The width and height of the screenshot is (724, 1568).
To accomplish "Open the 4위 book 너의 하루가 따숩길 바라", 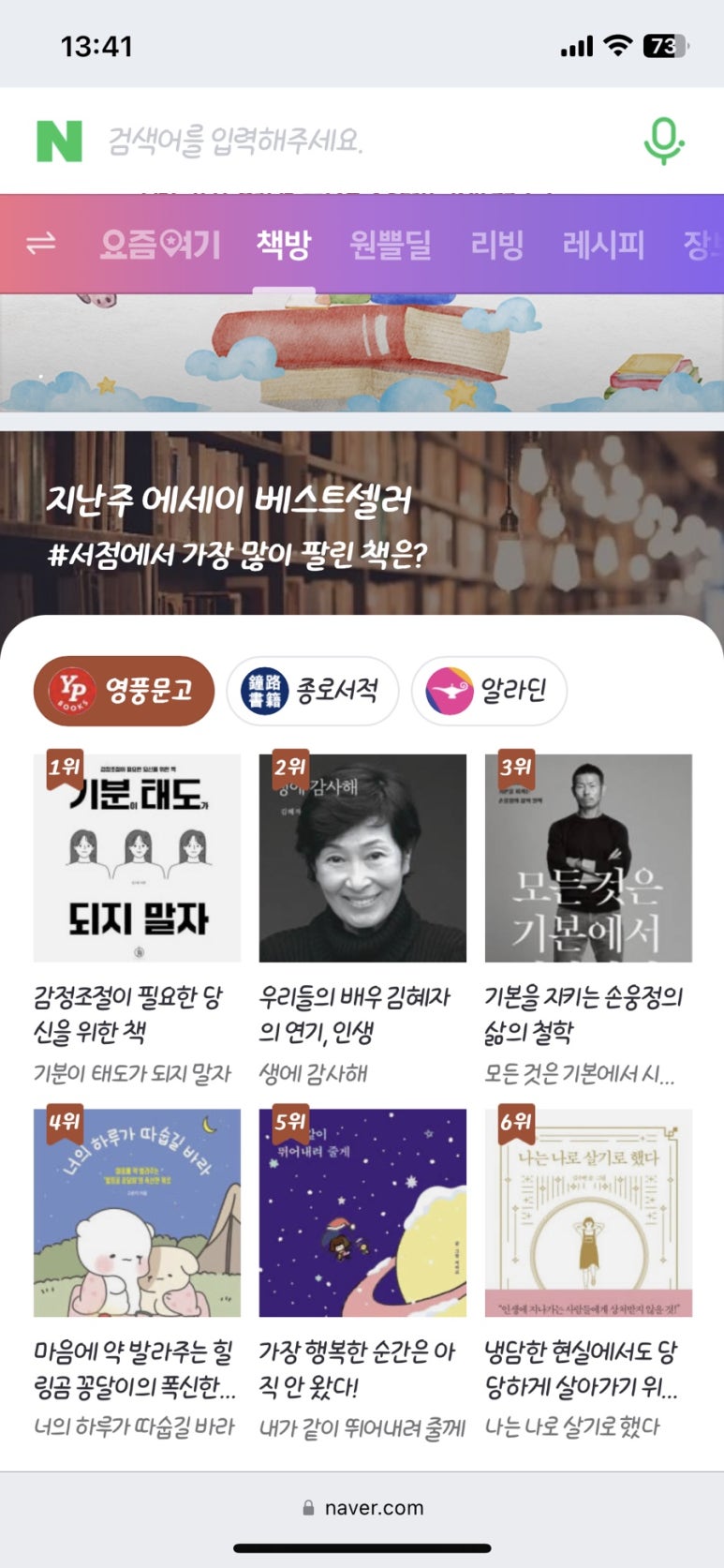I will tap(137, 1213).
